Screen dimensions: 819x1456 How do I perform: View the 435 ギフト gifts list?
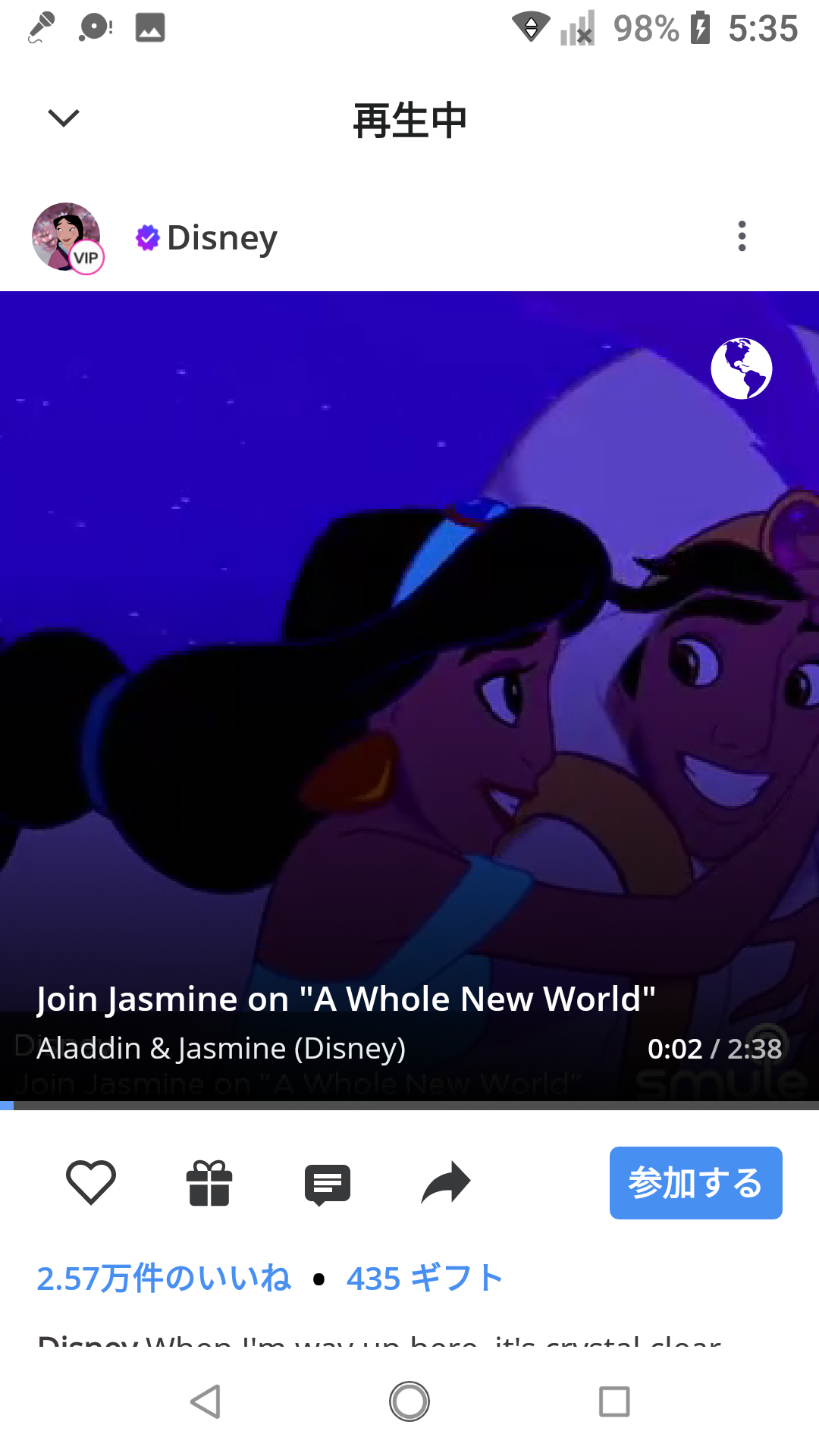pyautogui.click(x=425, y=1279)
